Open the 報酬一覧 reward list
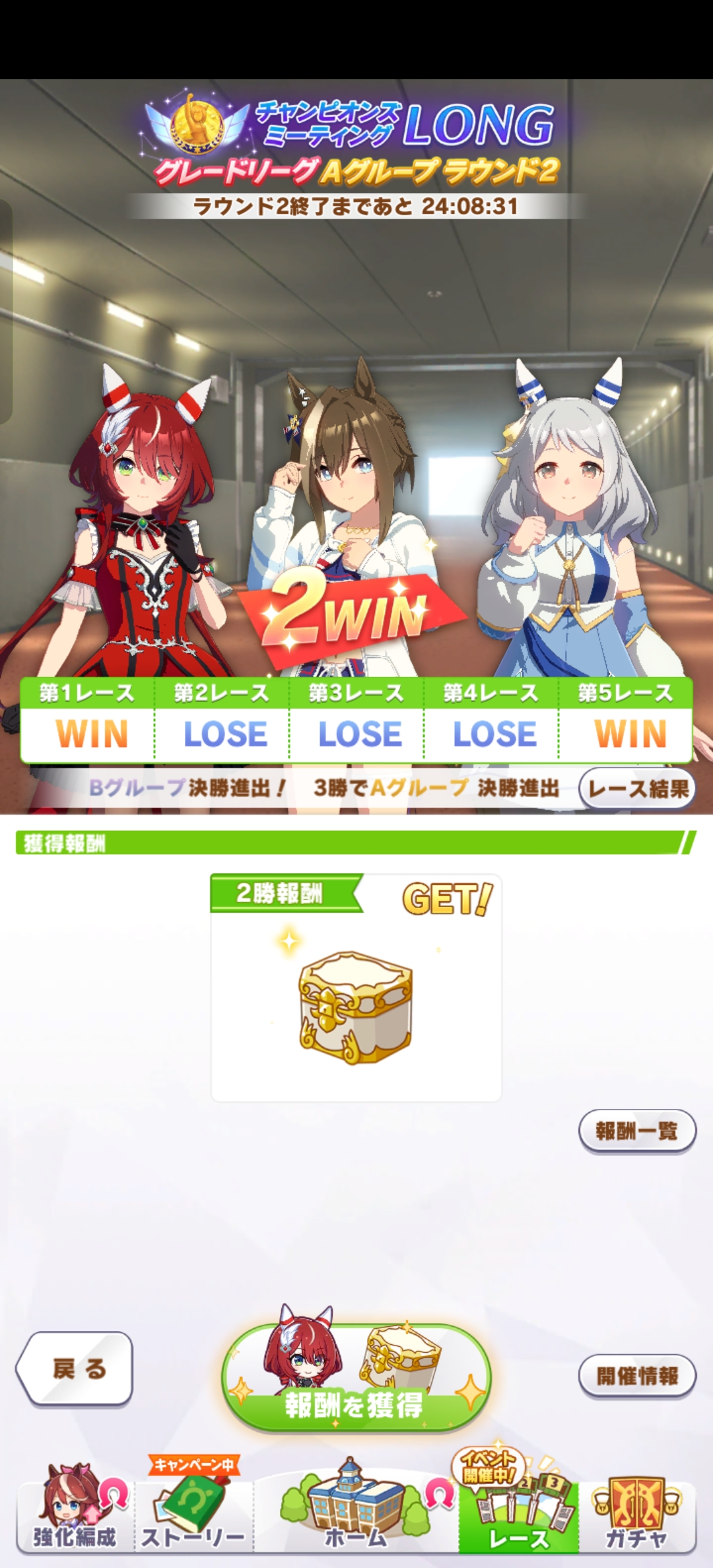713x1568 pixels. tap(637, 1131)
